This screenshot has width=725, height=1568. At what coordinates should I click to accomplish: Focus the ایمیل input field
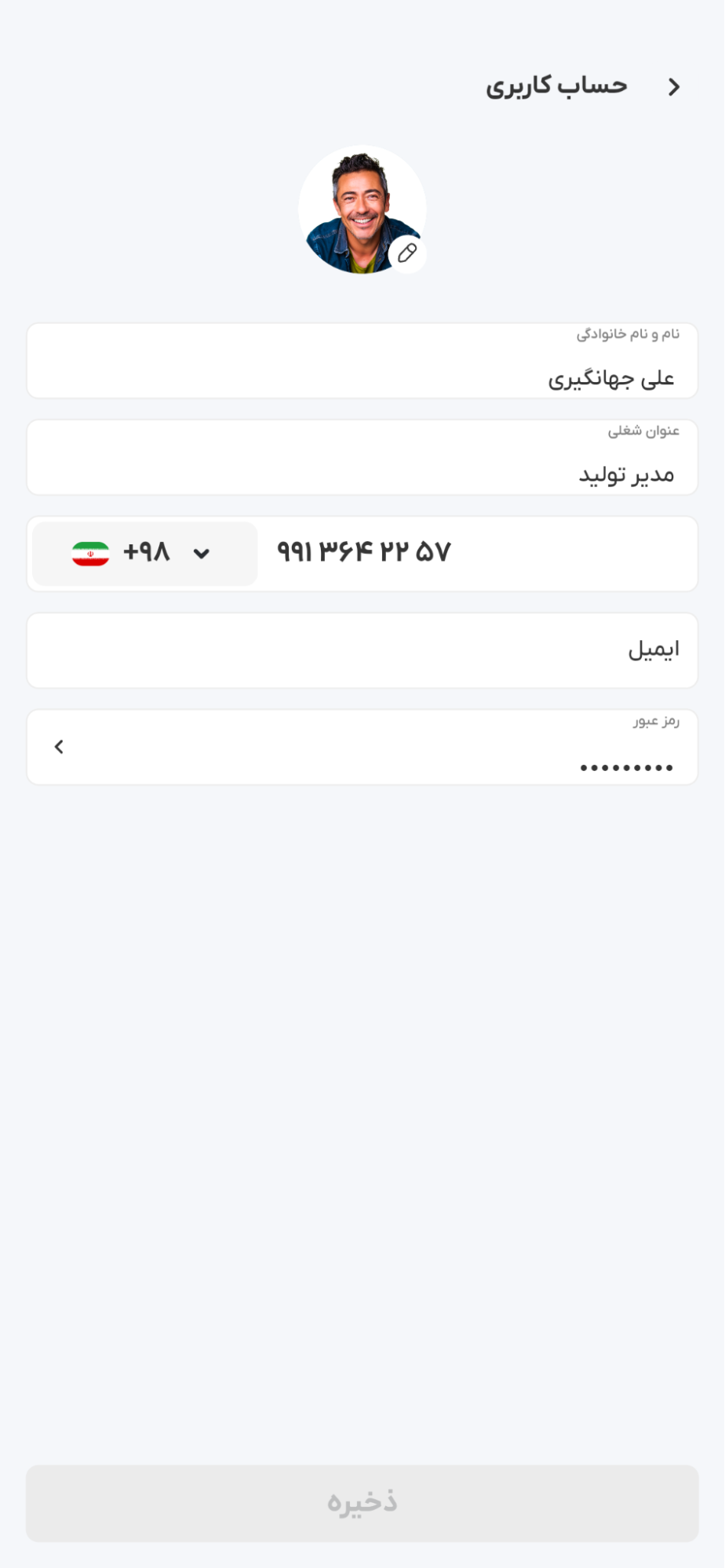click(362, 650)
